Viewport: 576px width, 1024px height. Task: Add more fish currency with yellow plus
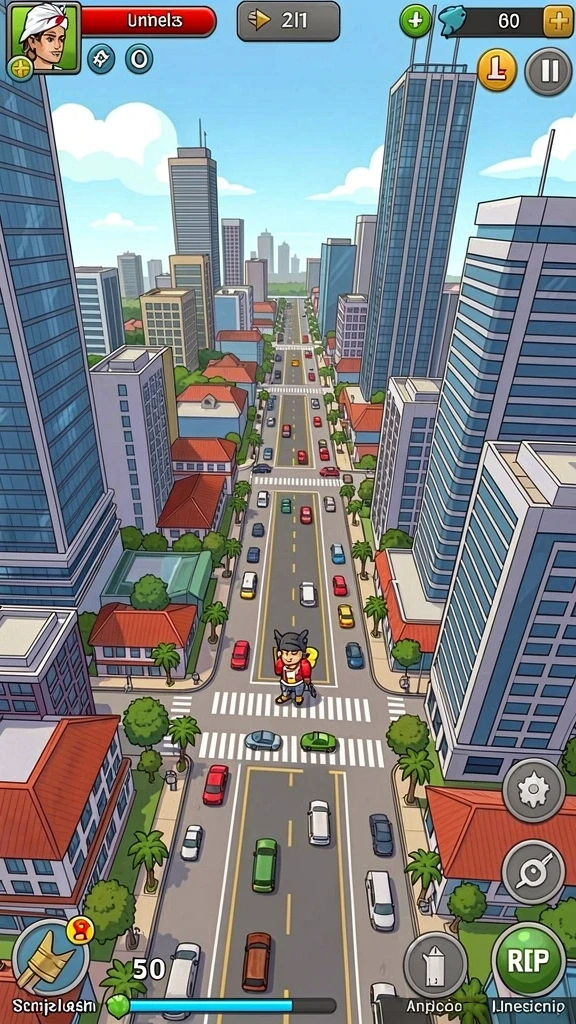tap(558, 21)
